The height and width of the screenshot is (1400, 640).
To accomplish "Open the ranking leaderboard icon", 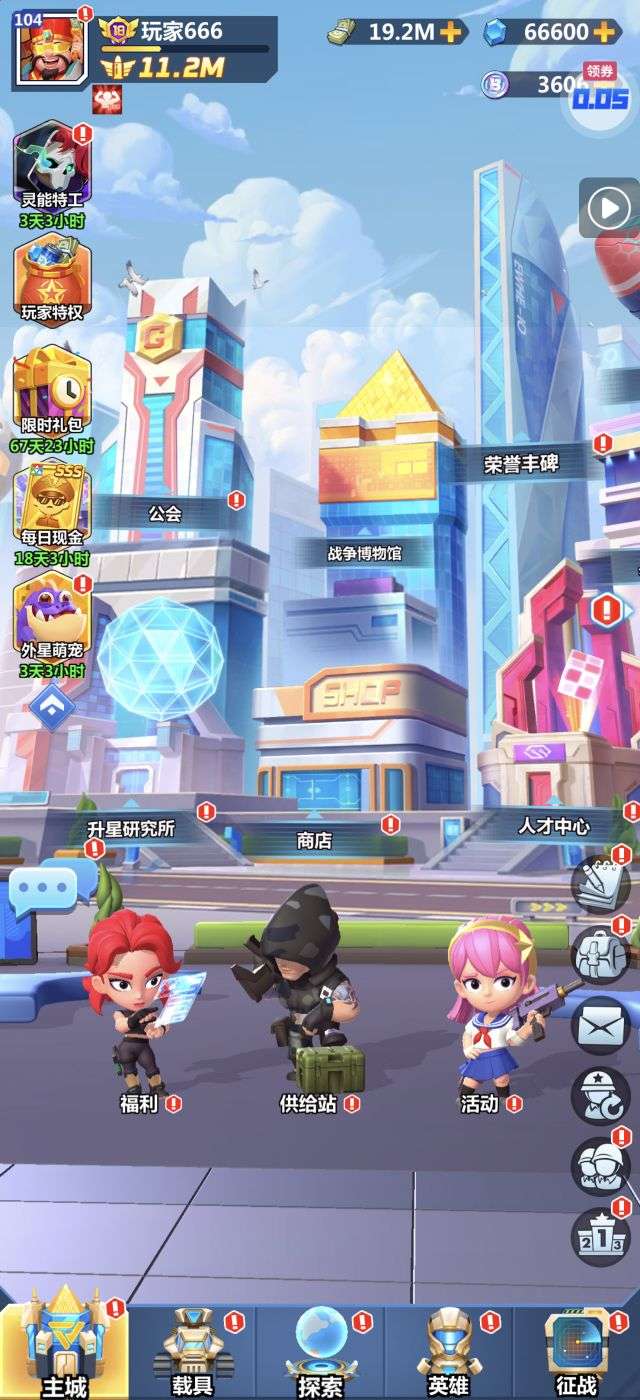I will pyautogui.click(x=600, y=1237).
